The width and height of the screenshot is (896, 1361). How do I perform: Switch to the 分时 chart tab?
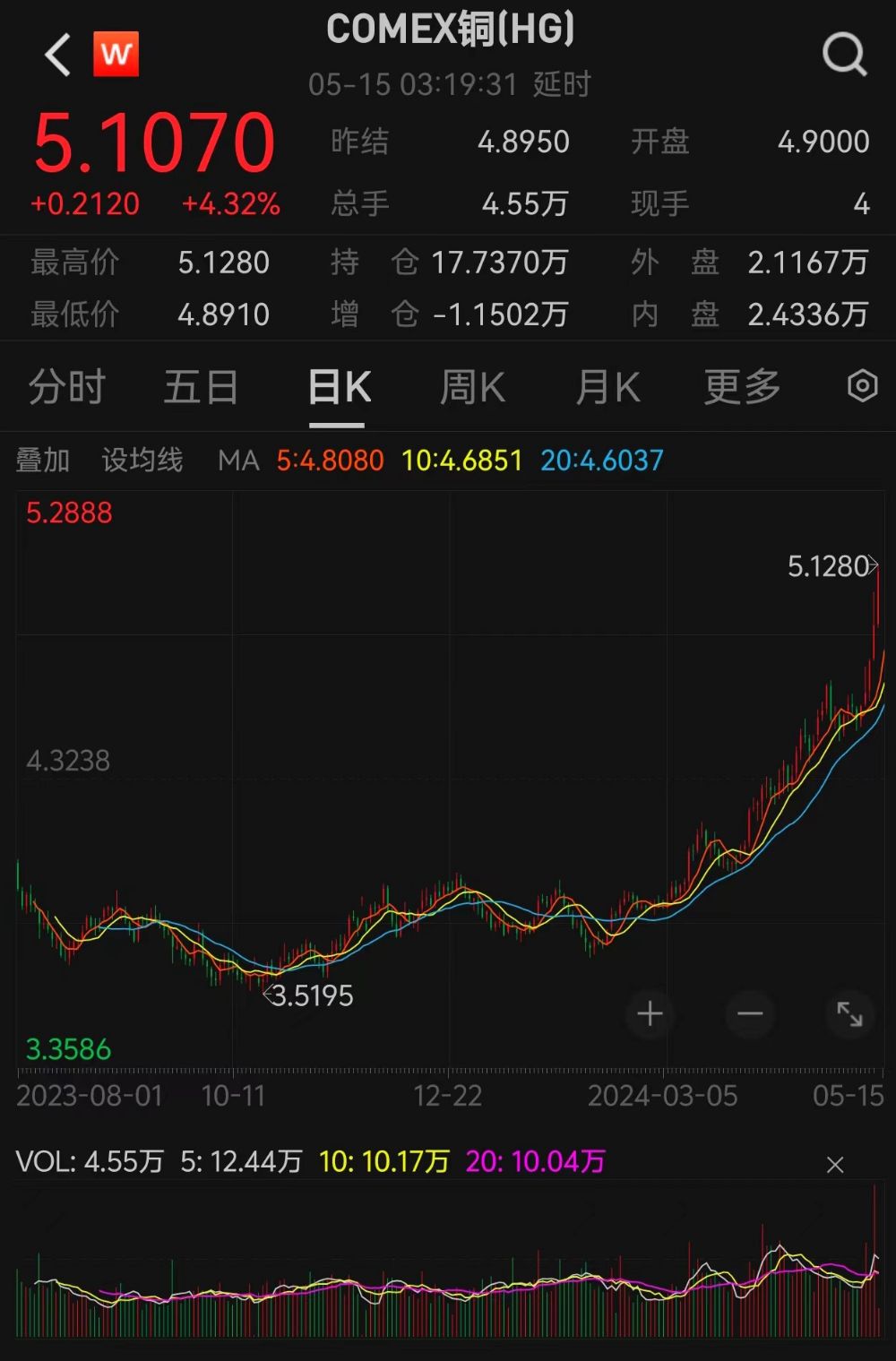[67, 388]
